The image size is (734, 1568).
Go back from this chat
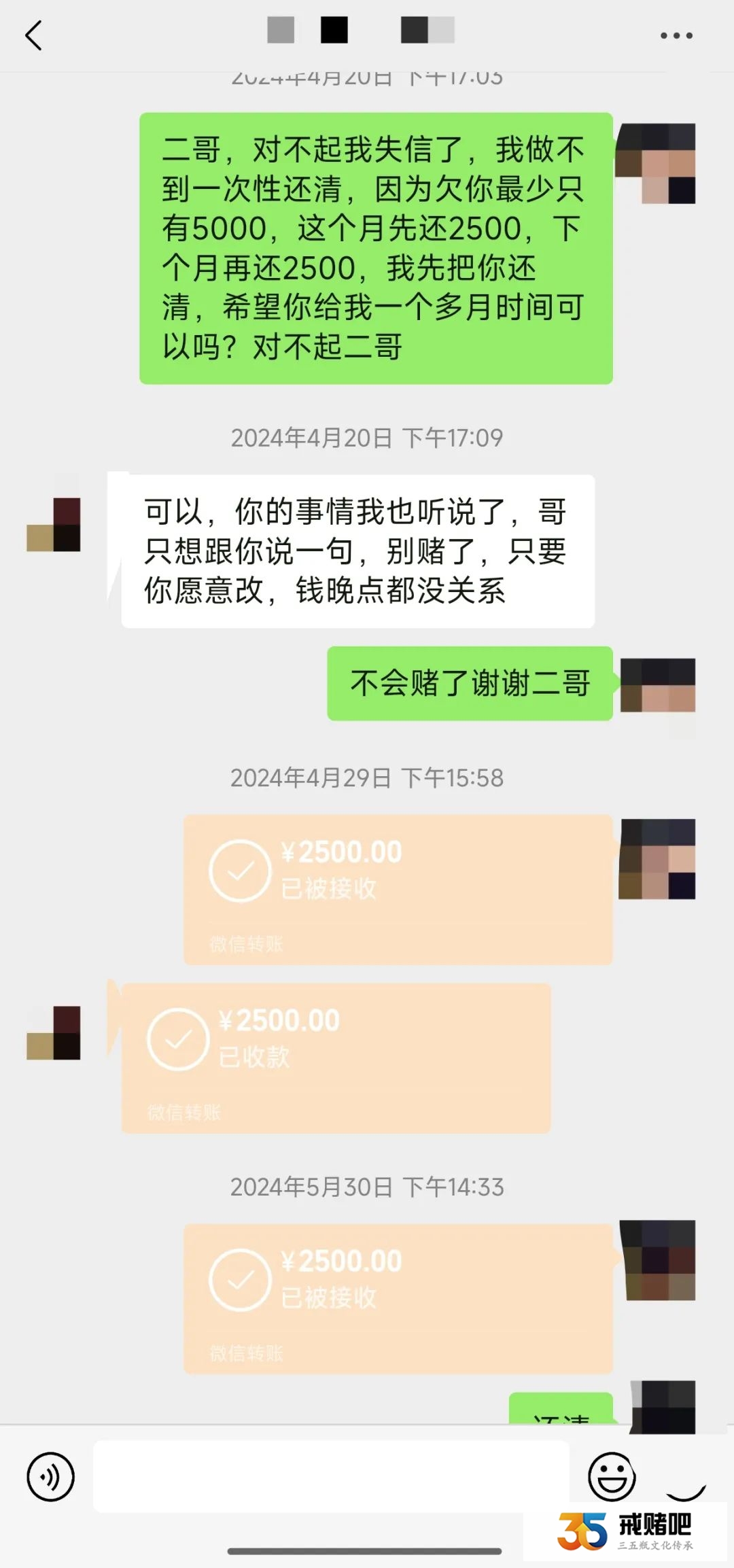click(x=33, y=35)
